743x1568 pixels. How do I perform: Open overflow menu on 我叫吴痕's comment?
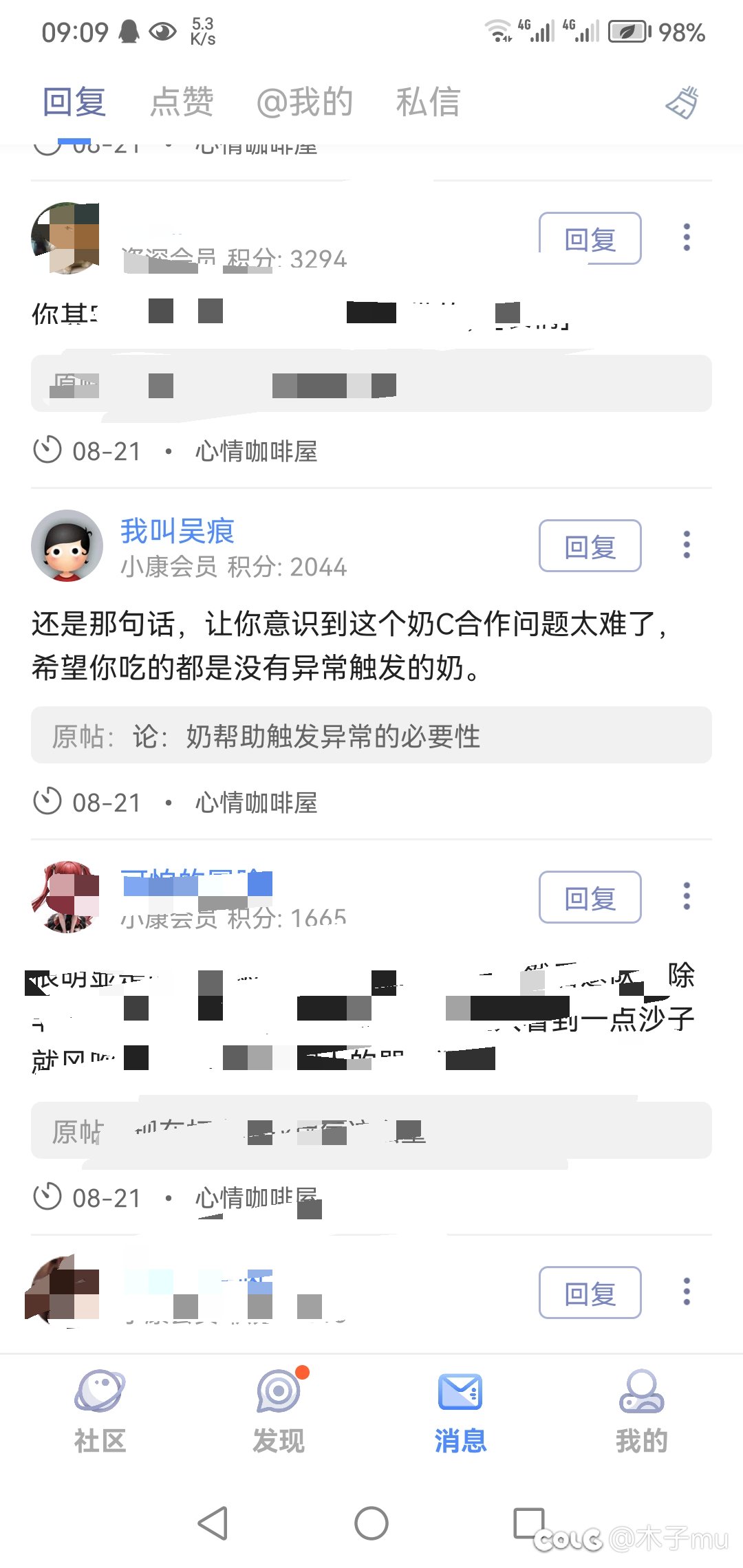687,545
